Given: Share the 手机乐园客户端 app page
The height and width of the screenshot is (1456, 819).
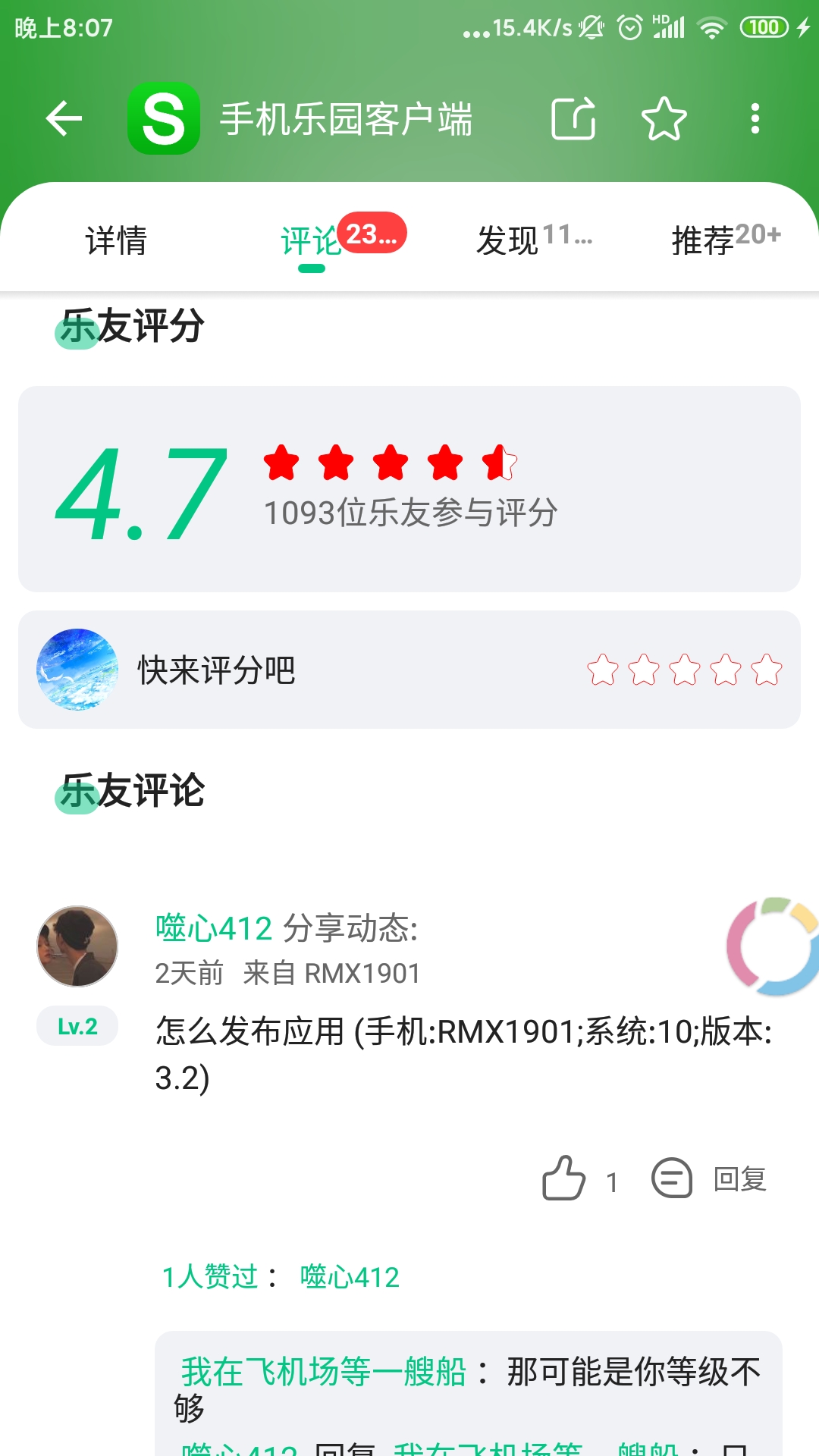Looking at the screenshot, I should click(x=573, y=118).
